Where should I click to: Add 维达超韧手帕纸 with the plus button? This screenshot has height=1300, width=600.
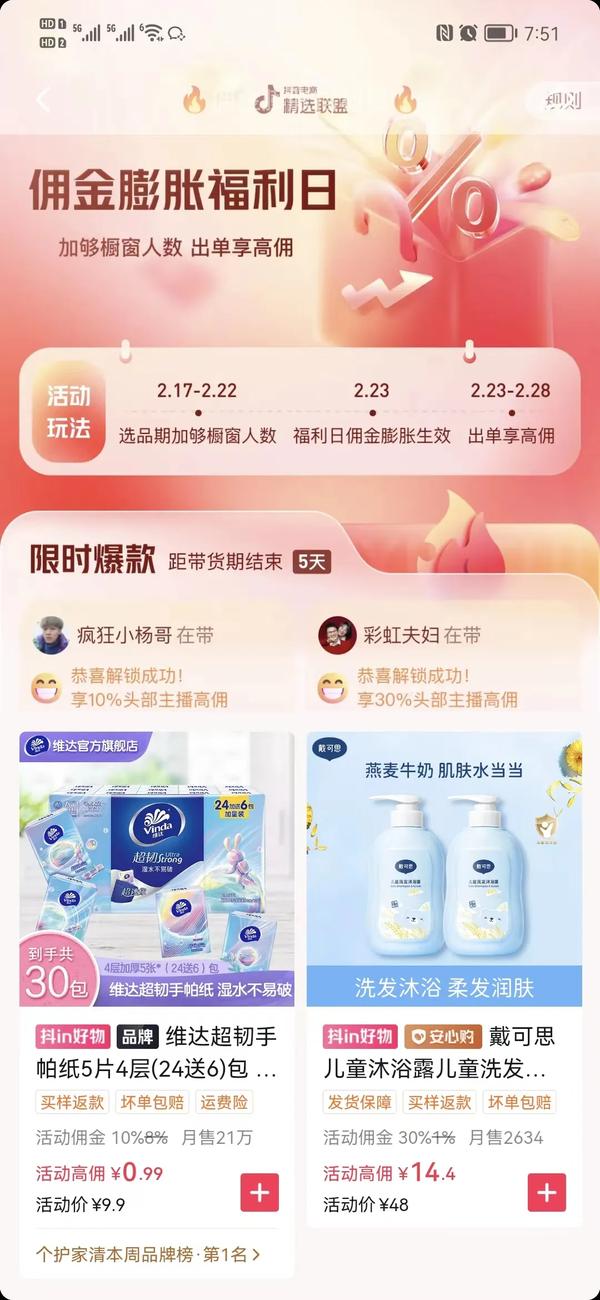pos(260,1193)
